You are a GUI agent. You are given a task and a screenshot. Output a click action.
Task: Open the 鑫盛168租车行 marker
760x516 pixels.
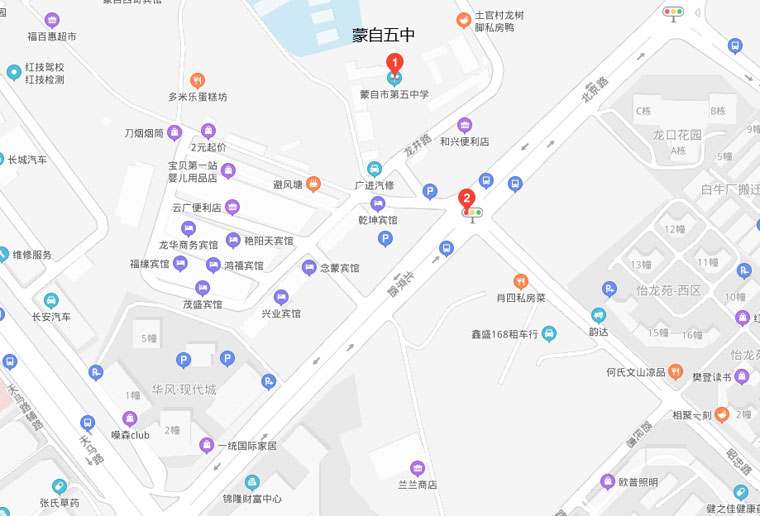[549, 333]
